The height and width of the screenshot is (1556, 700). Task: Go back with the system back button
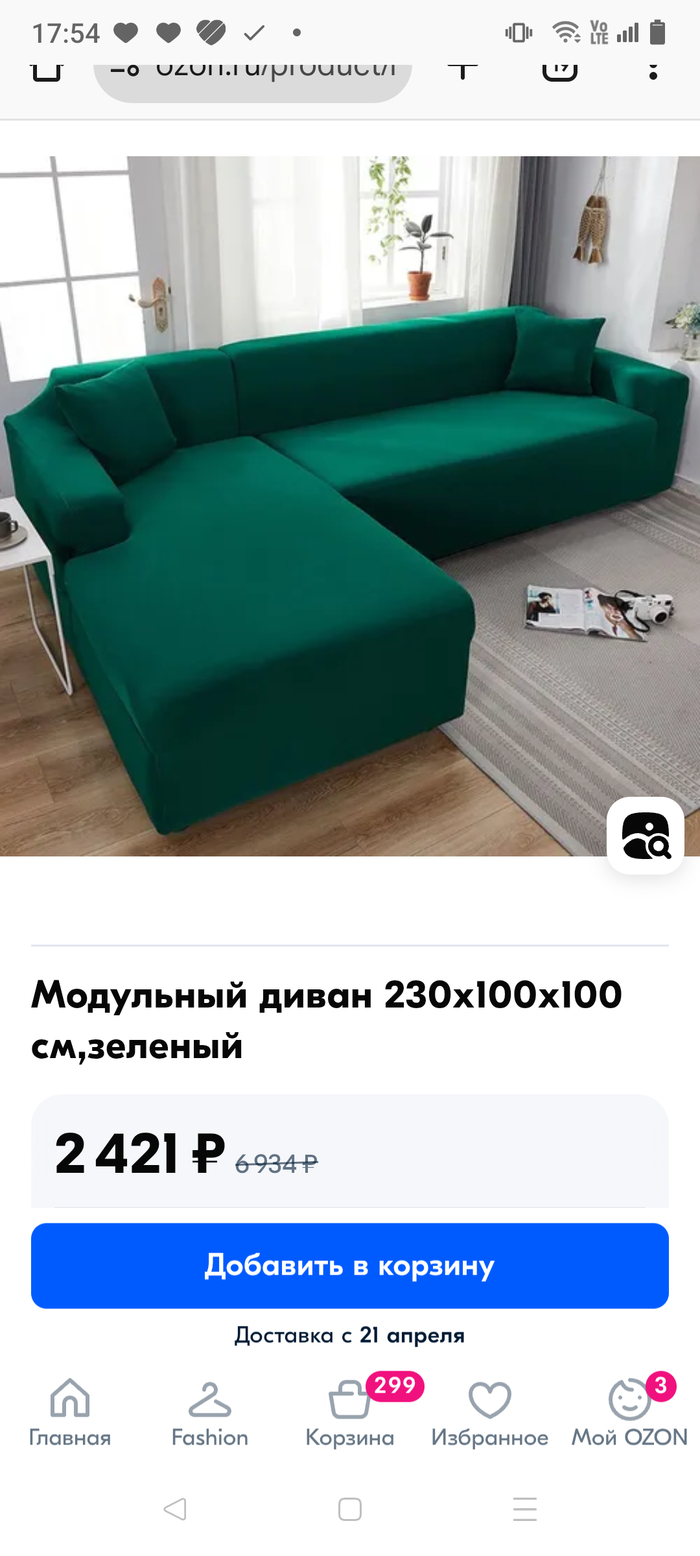[x=175, y=1509]
